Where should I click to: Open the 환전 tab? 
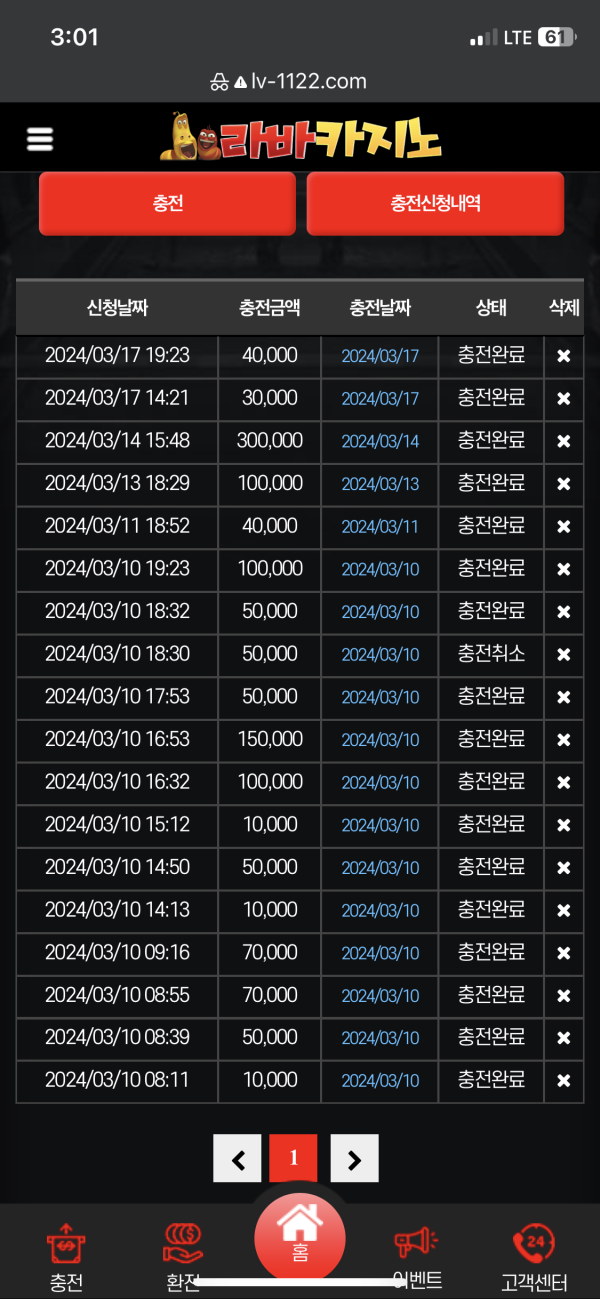(183, 1257)
